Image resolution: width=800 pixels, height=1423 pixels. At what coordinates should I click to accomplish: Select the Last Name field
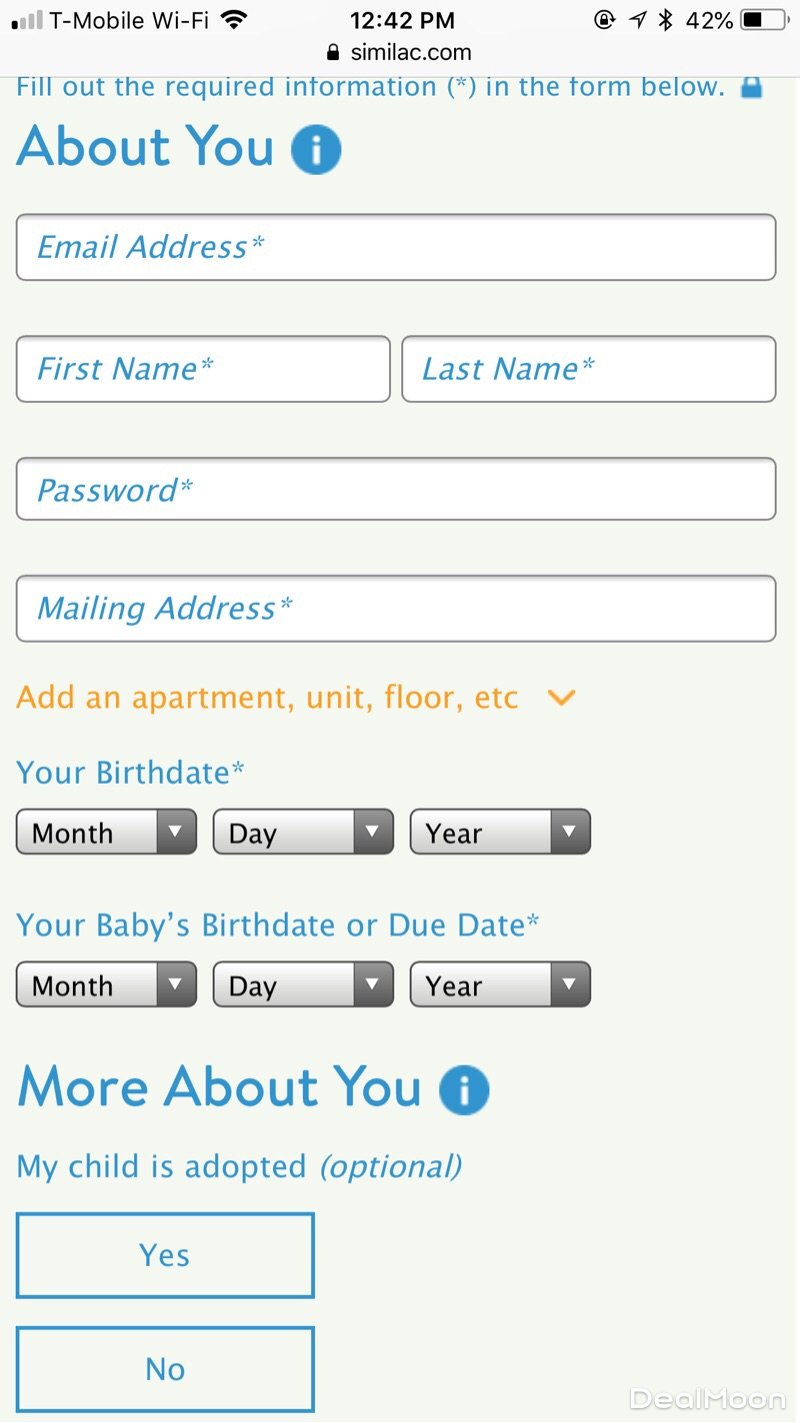588,369
